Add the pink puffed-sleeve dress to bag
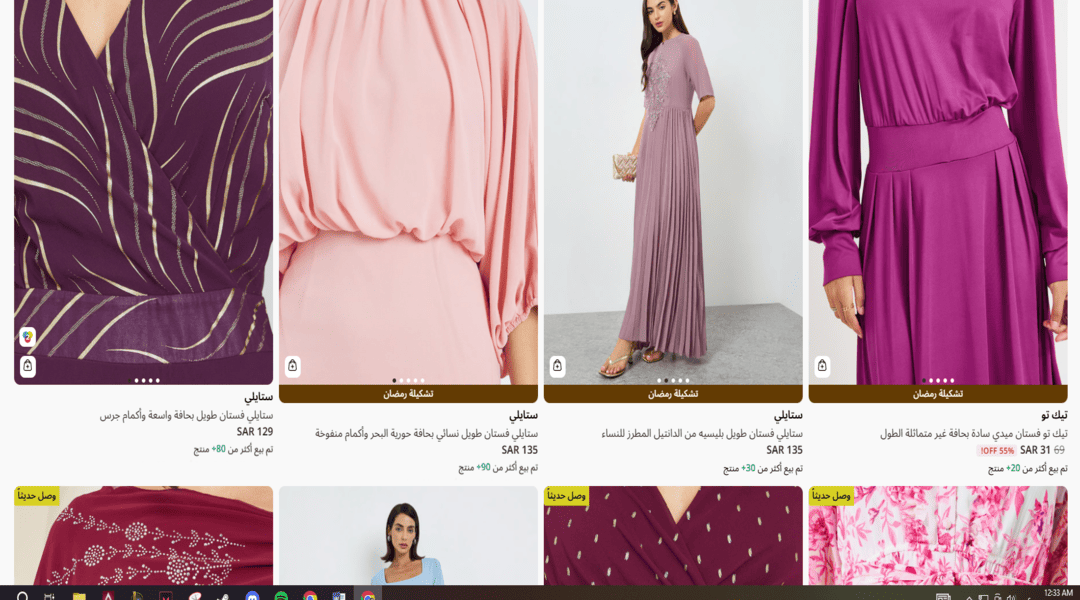1080x600 pixels. point(292,366)
